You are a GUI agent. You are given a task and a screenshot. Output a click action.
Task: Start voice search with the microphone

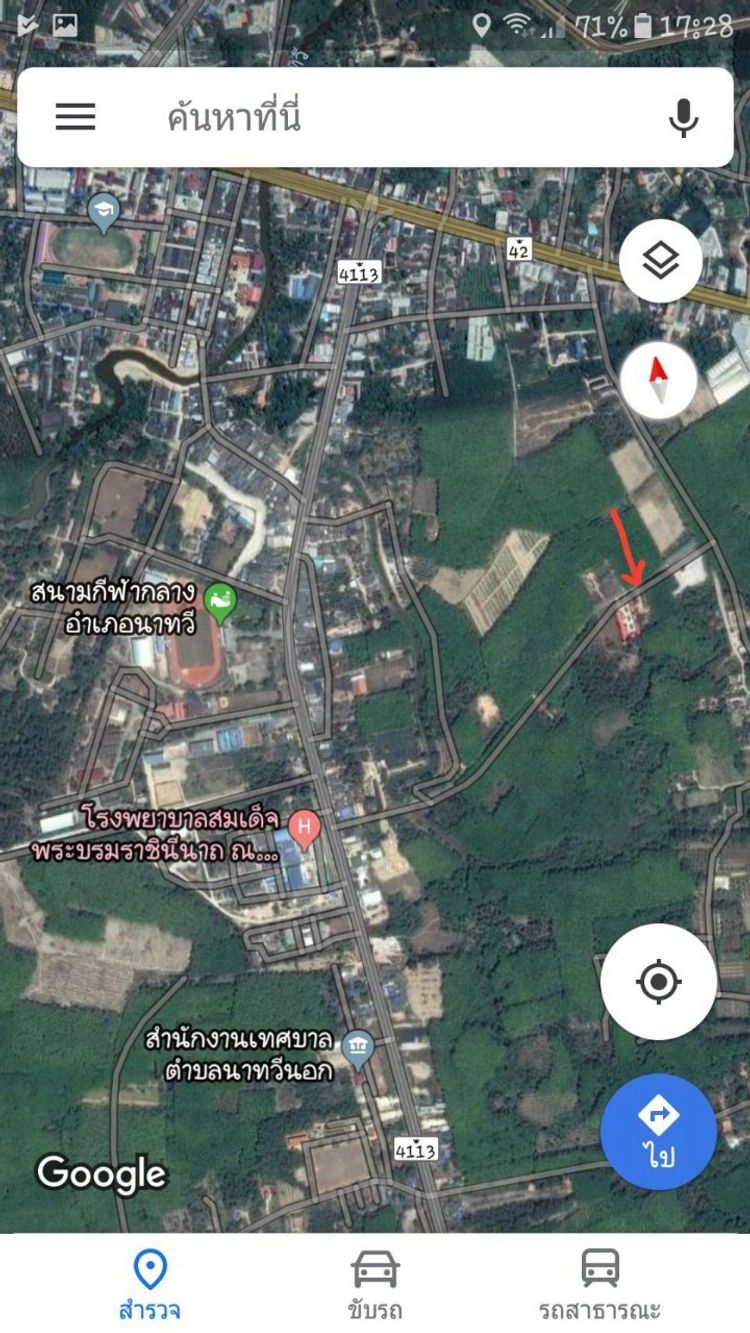(x=683, y=118)
